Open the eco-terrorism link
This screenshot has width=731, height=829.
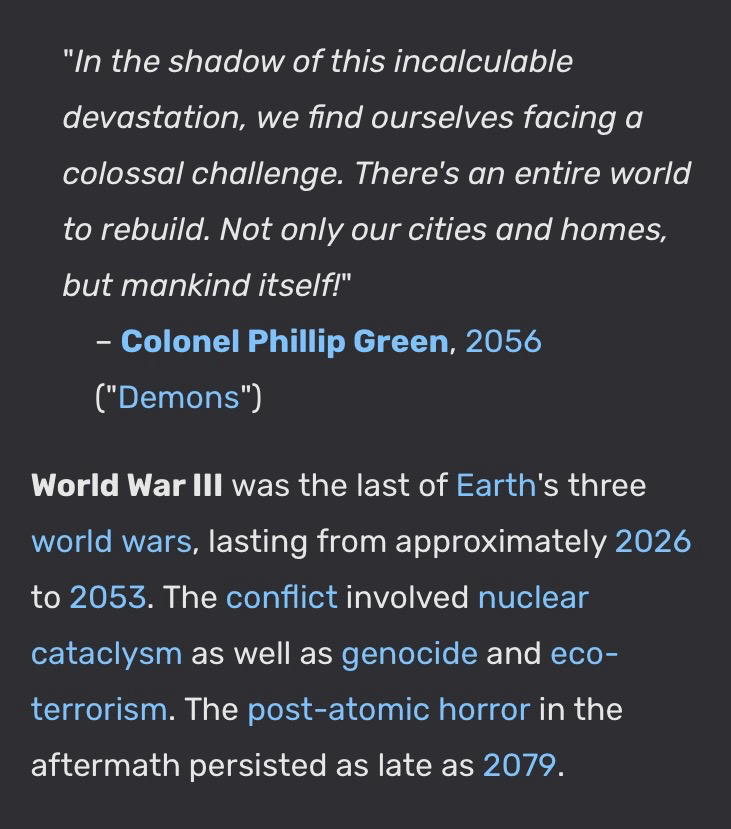pyautogui.click(x=584, y=655)
